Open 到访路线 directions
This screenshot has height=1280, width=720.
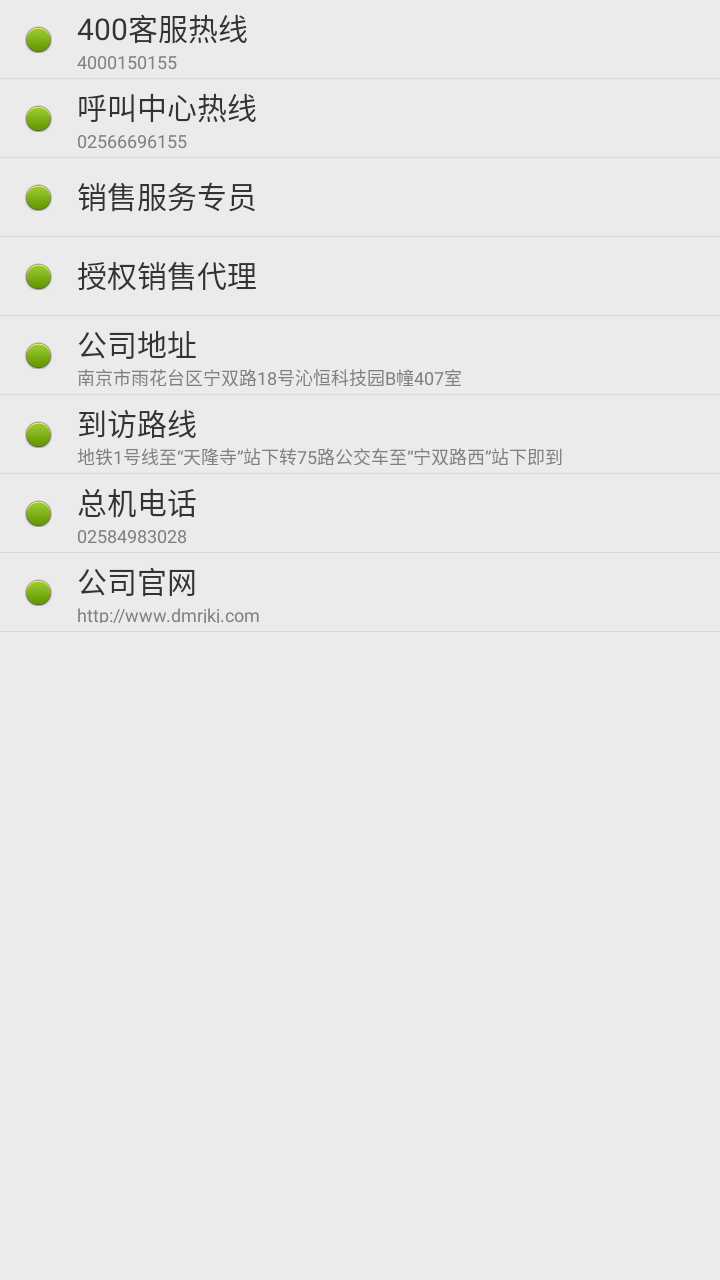(360, 434)
